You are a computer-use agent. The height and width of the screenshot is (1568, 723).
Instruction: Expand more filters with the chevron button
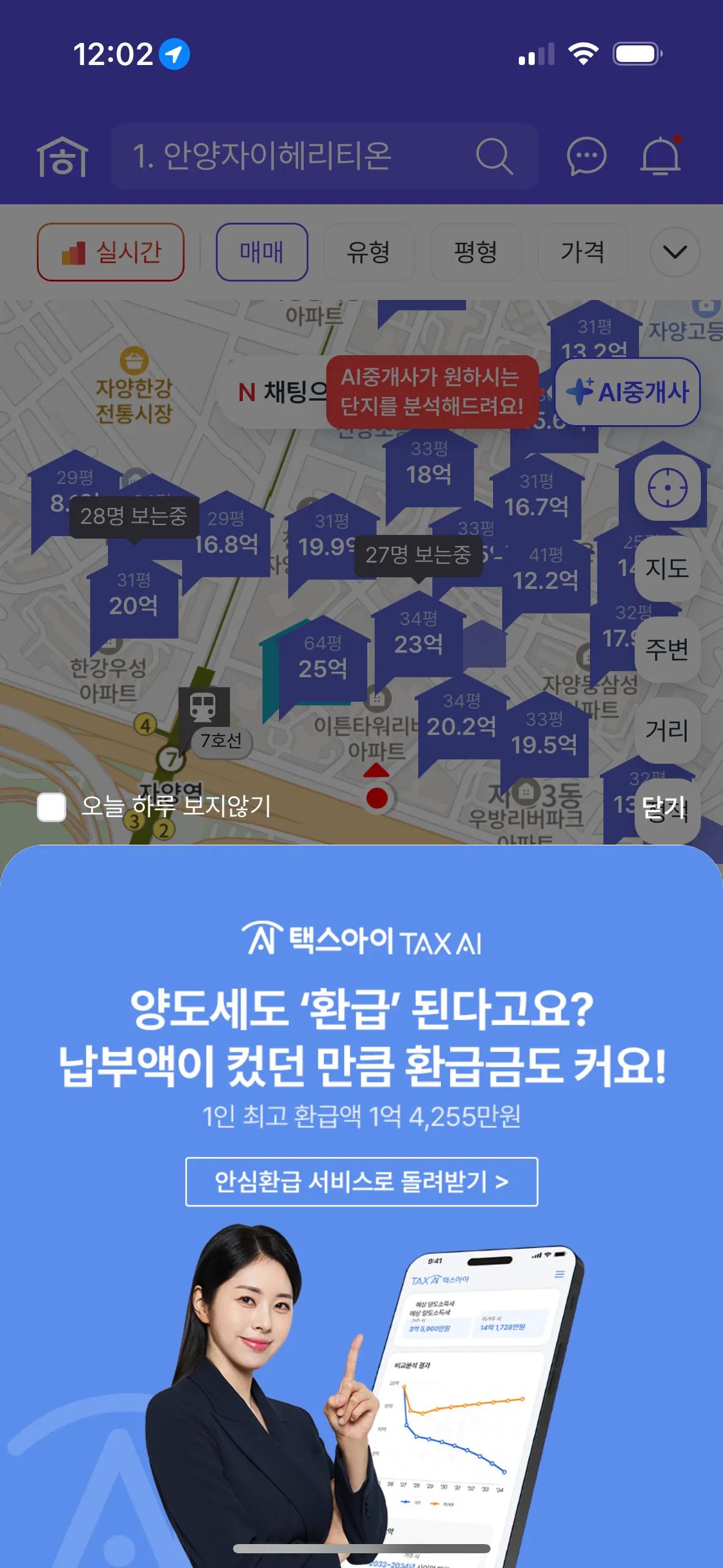tap(675, 252)
